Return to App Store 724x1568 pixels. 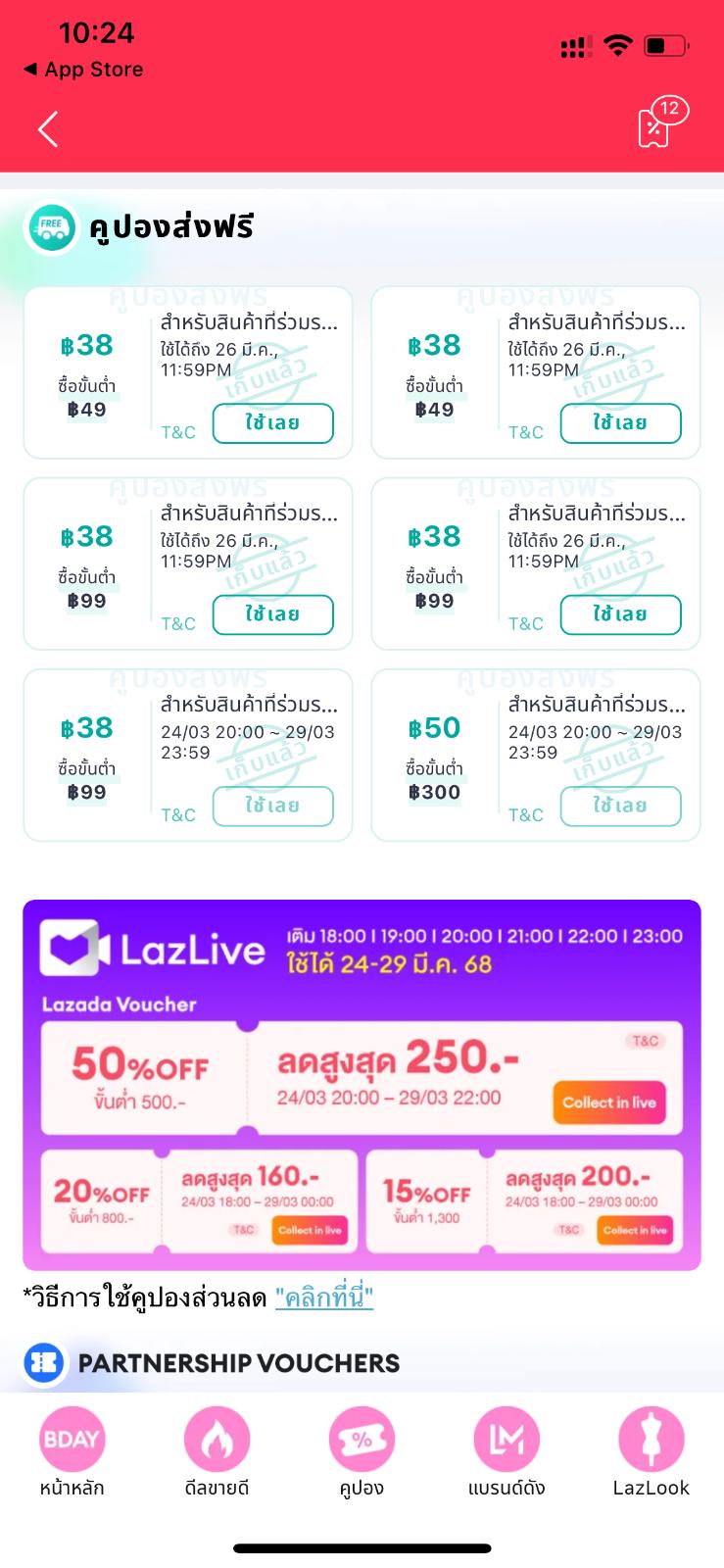[84, 70]
